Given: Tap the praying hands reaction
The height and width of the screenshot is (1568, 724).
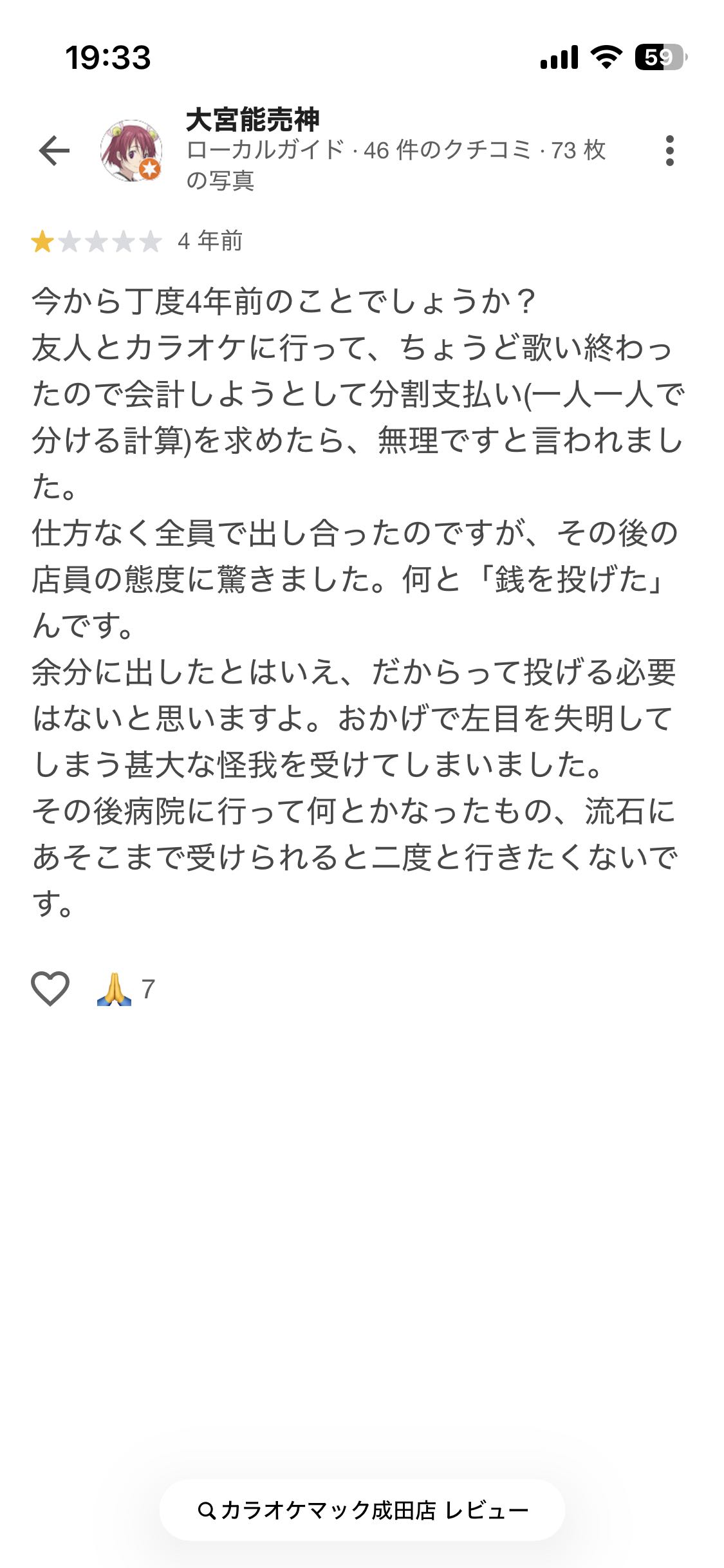Looking at the screenshot, I should (x=115, y=989).
